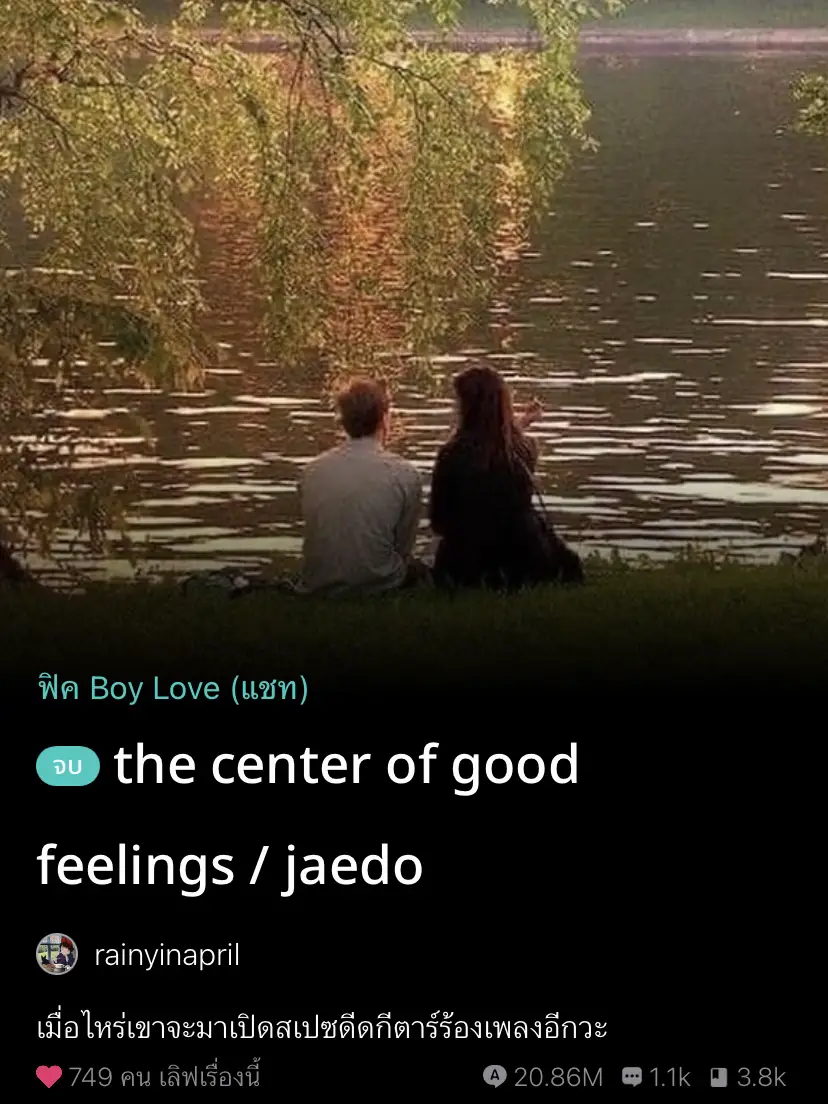828x1104 pixels.
Task: Tap the teal จบ completed-status badge
Action: coord(66,766)
